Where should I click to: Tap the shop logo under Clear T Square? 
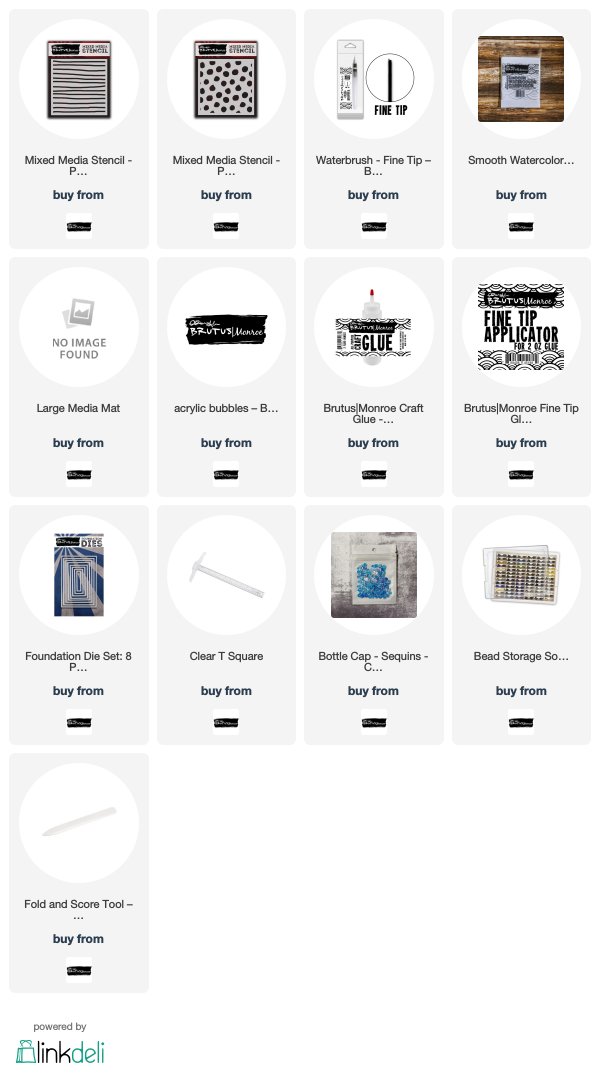pyautogui.click(x=226, y=723)
